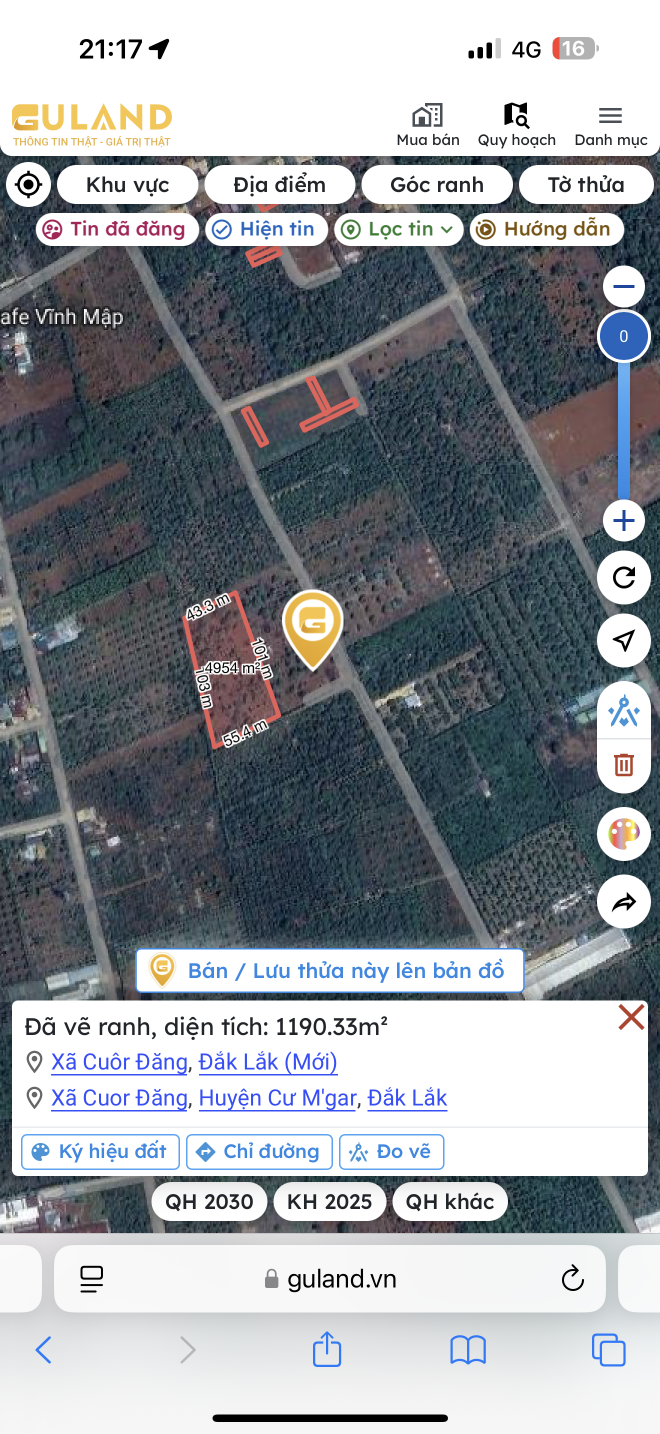View Tin đã đăng listings
Image resolution: width=660 pixels, height=1434 pixels.
[115, 229]
